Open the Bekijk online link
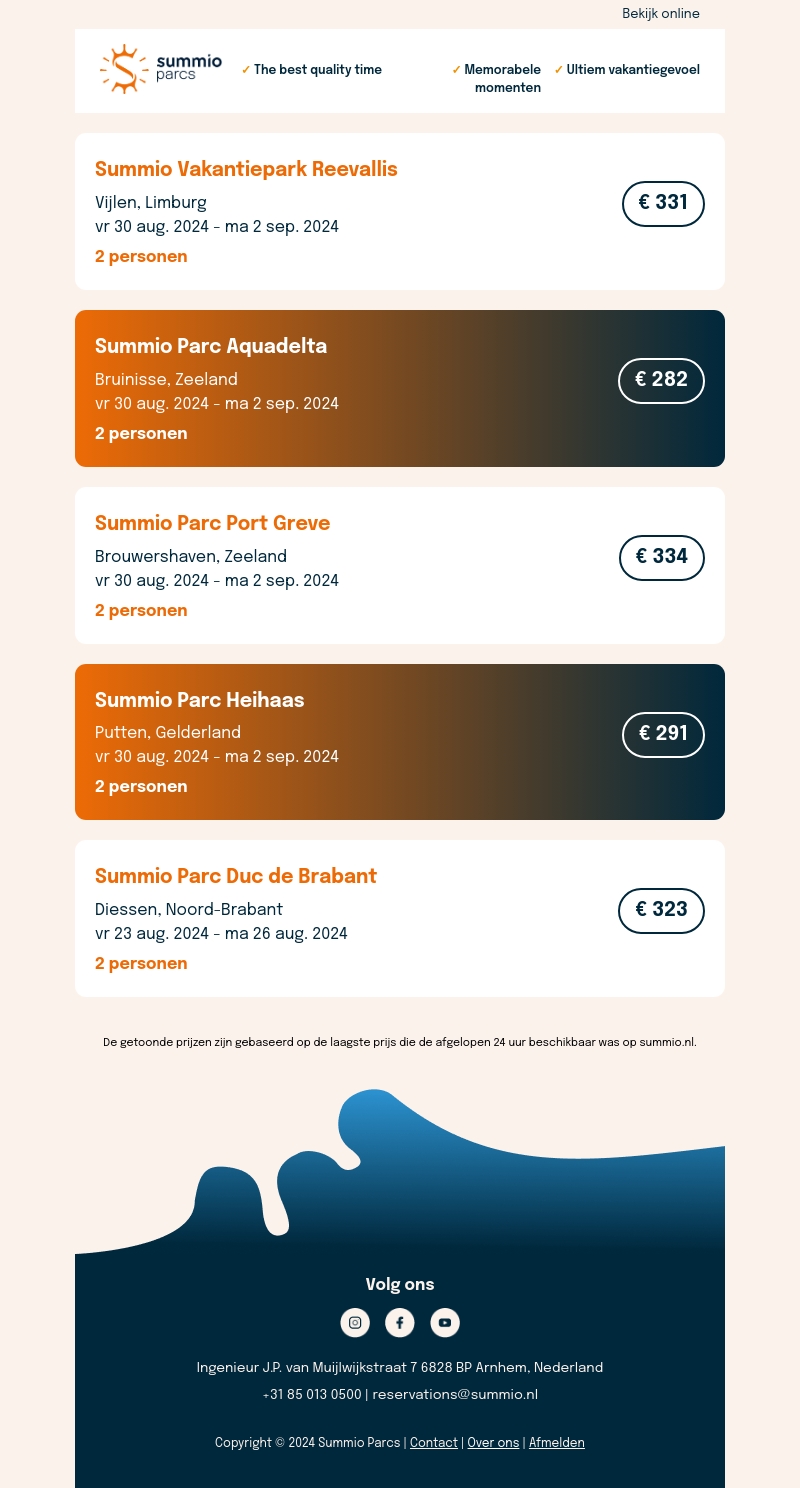 coord(660,14)
